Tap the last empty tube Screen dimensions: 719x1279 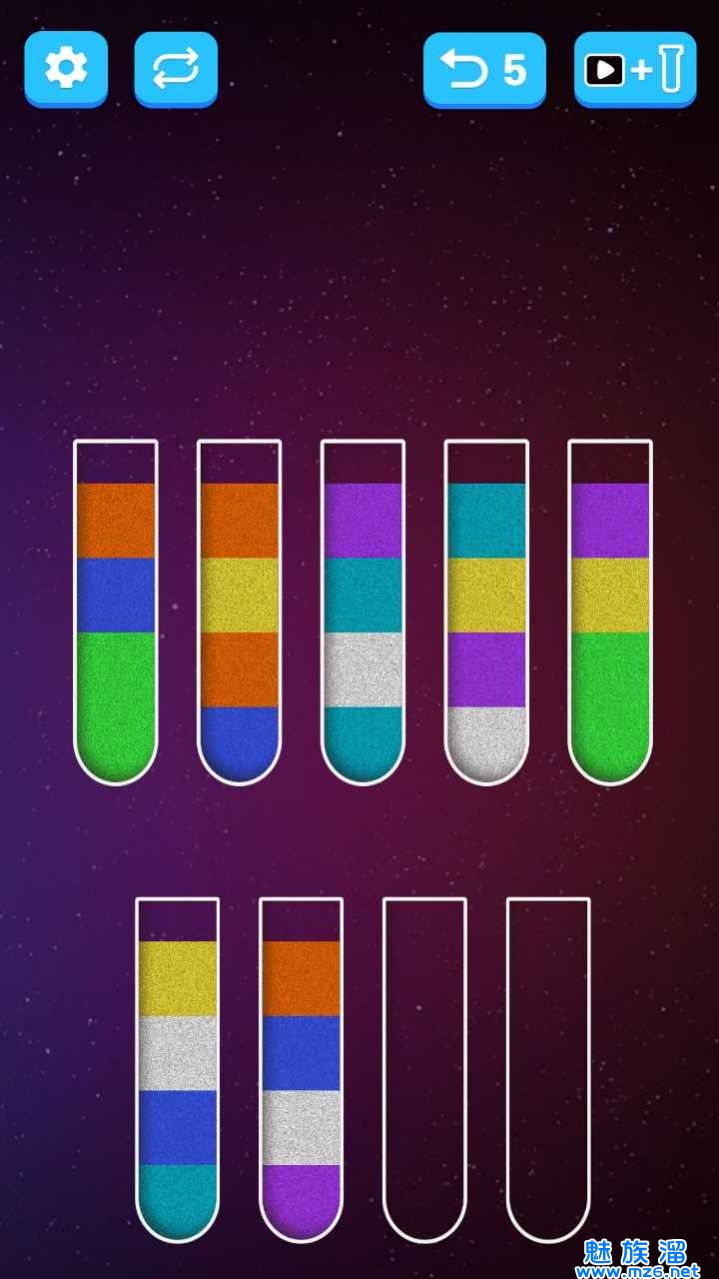coord(548,1070)
